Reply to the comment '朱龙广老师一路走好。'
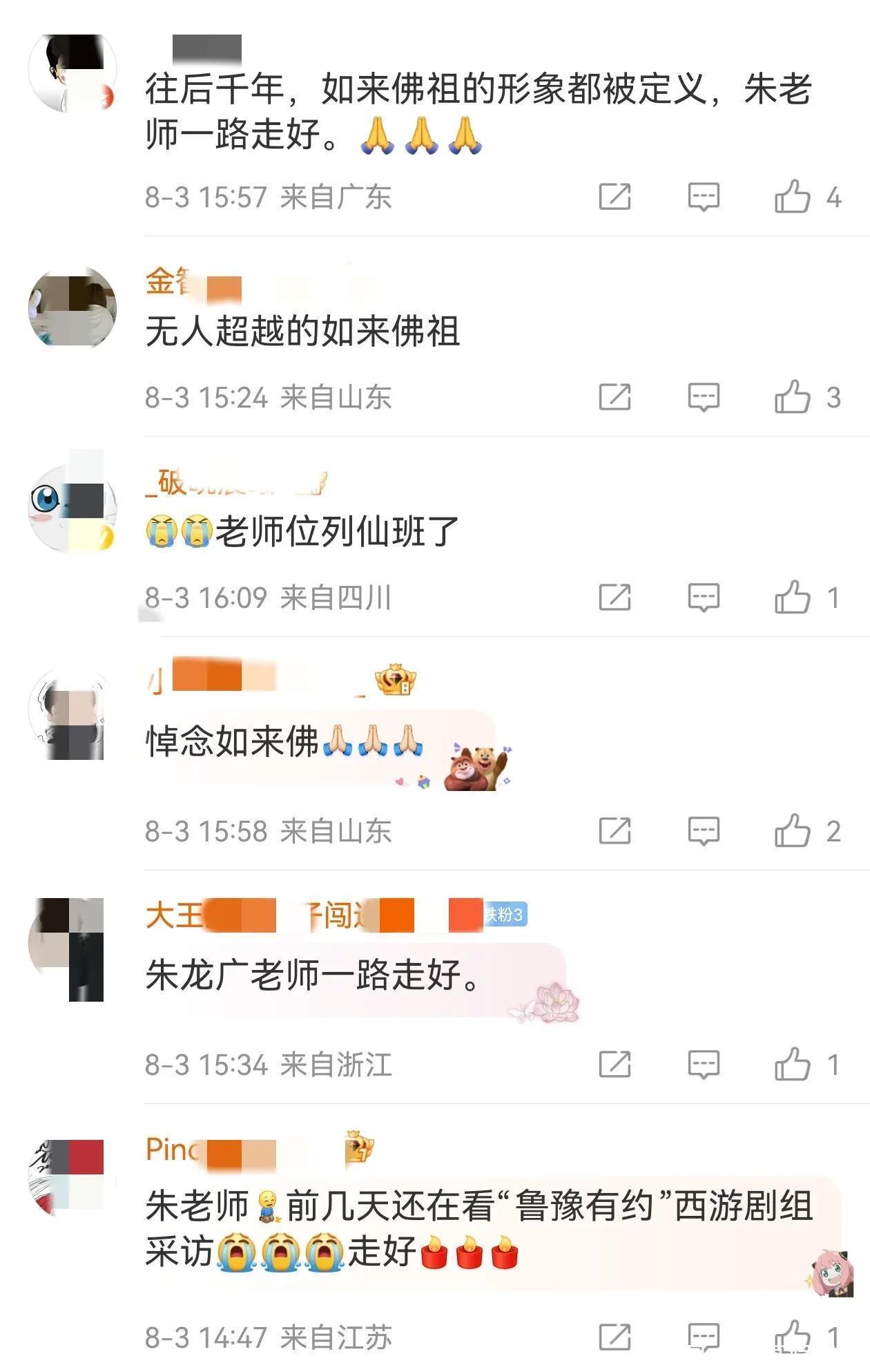Viewport: 870px width, 1372px height. [x=704, y=1065]
